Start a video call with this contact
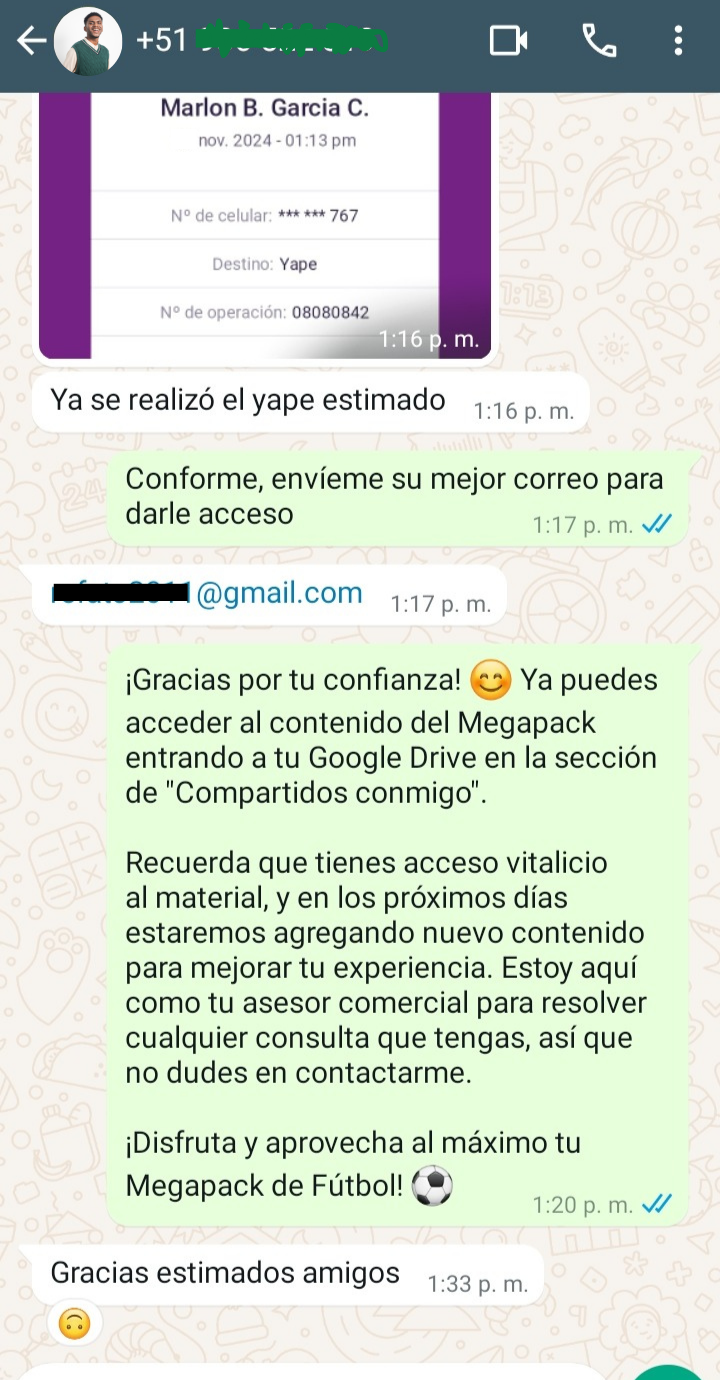720x1380 pixels. pos(508,41)
